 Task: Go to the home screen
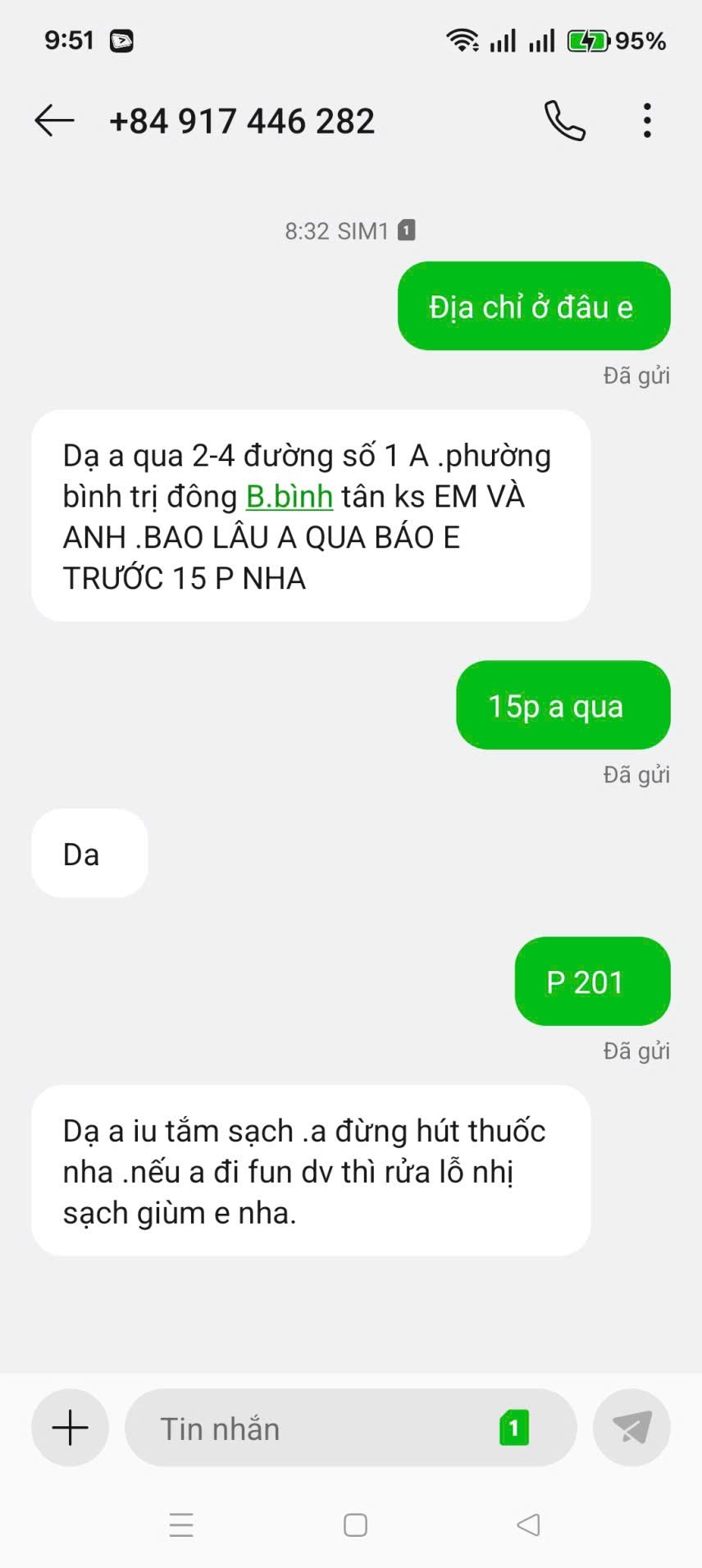point(355,1525)
